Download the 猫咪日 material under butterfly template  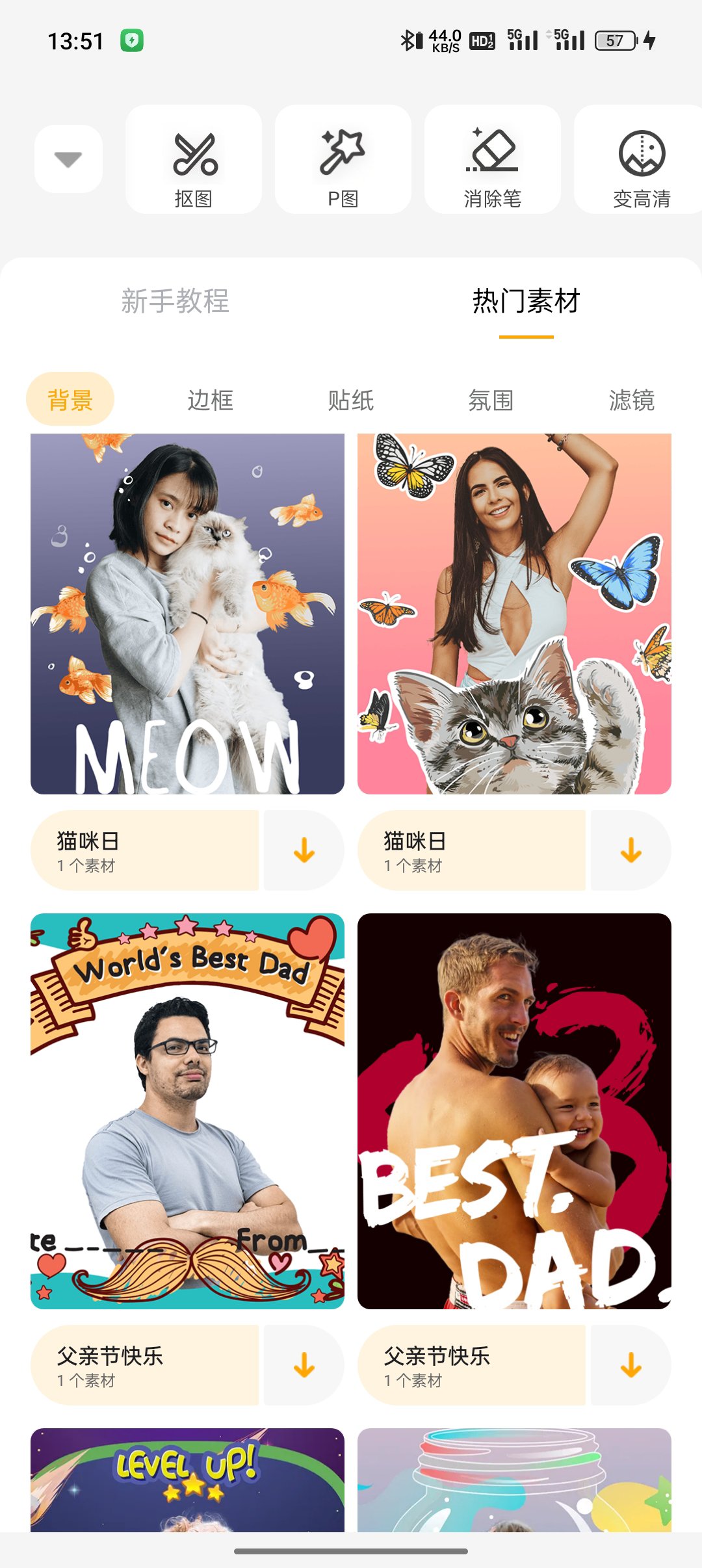click(x=630, y=850)
